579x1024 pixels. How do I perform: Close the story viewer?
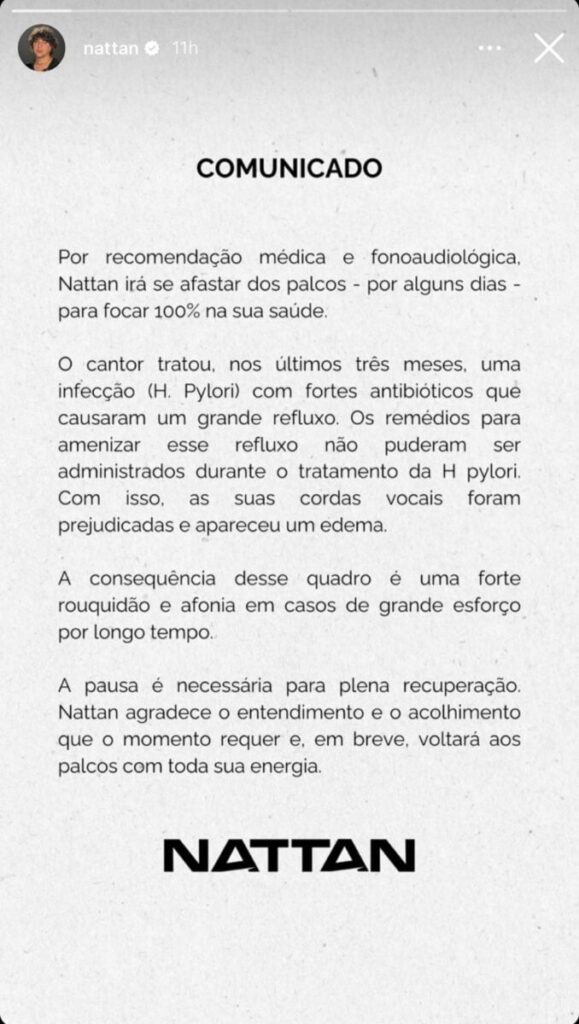(x=549, y=48)
